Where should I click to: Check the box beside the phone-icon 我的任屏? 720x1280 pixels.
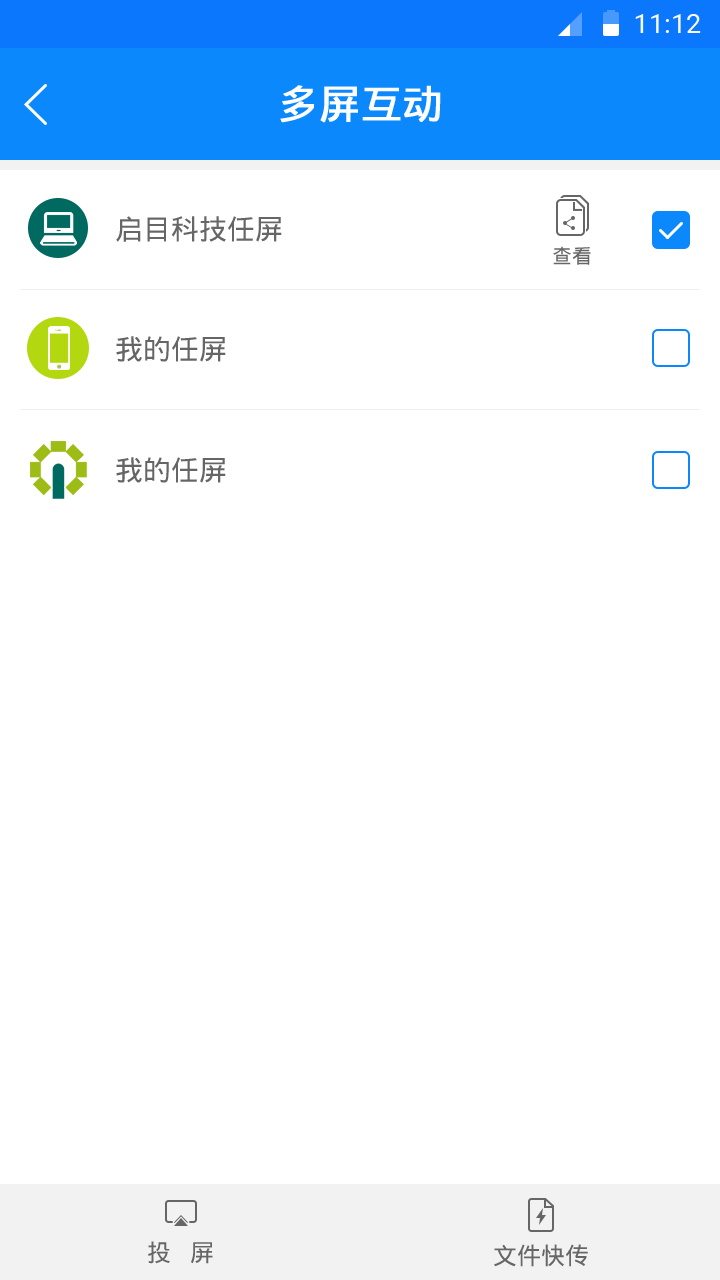[671, 348]
